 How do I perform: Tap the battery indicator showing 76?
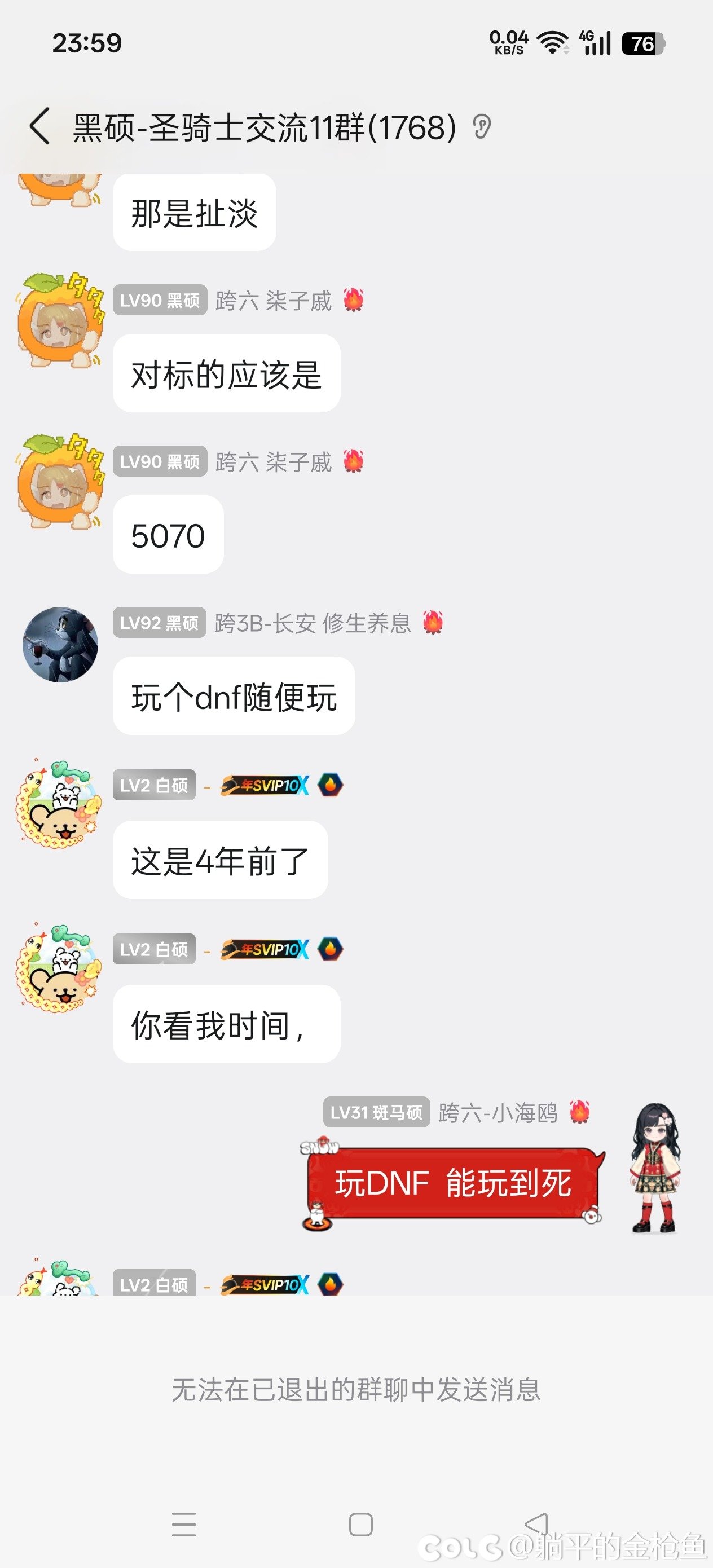(x=644, y=43)
